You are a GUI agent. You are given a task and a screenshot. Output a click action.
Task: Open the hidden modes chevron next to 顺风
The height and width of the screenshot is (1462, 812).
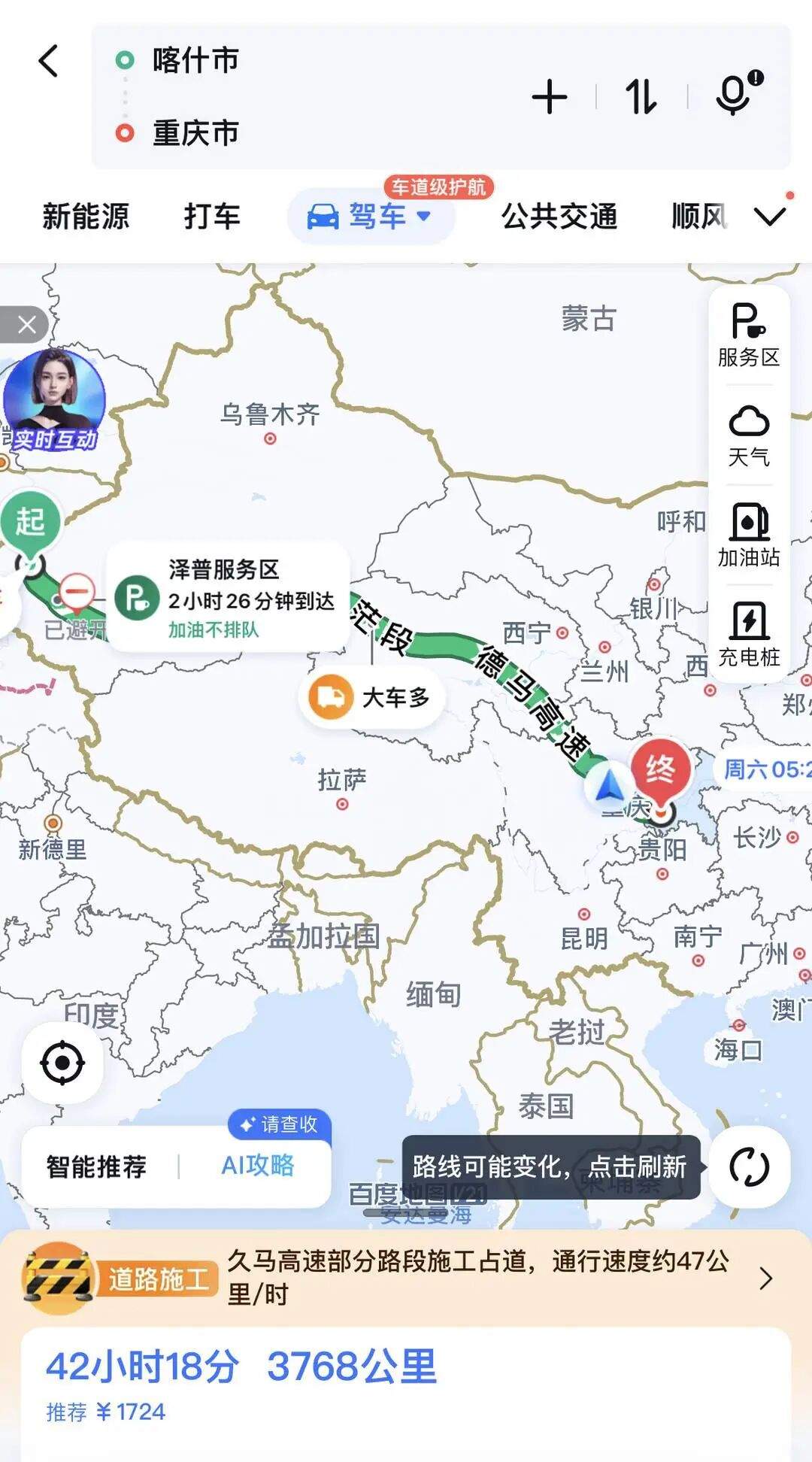[771, 217]
